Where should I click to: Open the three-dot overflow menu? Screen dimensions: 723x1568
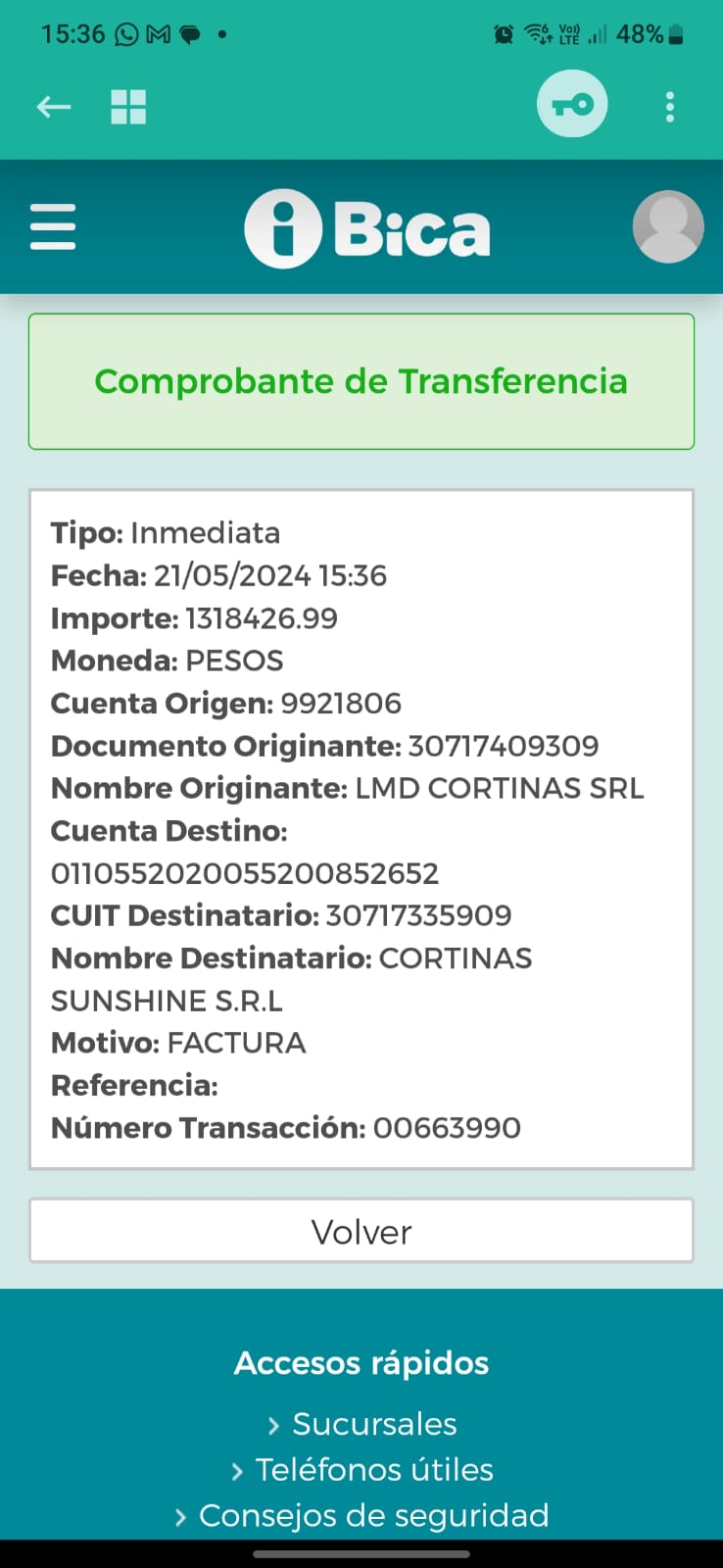(x=670, y=107)
